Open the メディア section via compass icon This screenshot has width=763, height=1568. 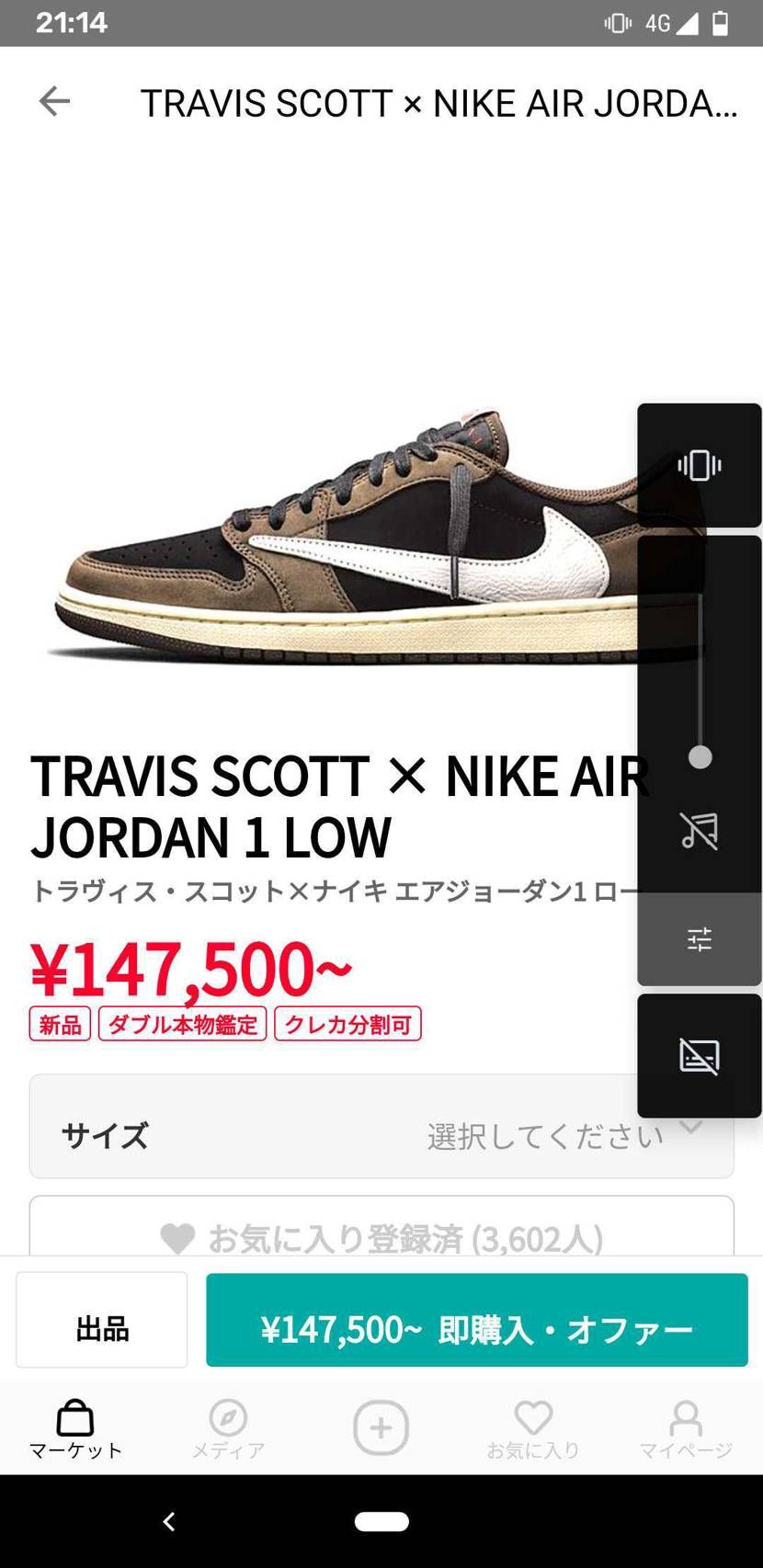coord(228,1426)
